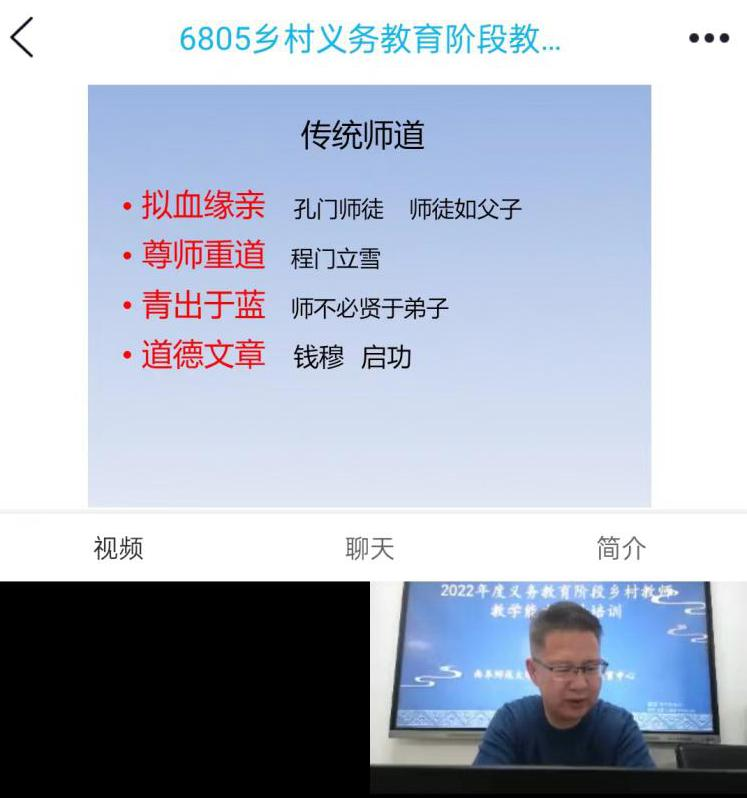
Task: Switch to the 视频 tab
Action: tap(118, 548)
